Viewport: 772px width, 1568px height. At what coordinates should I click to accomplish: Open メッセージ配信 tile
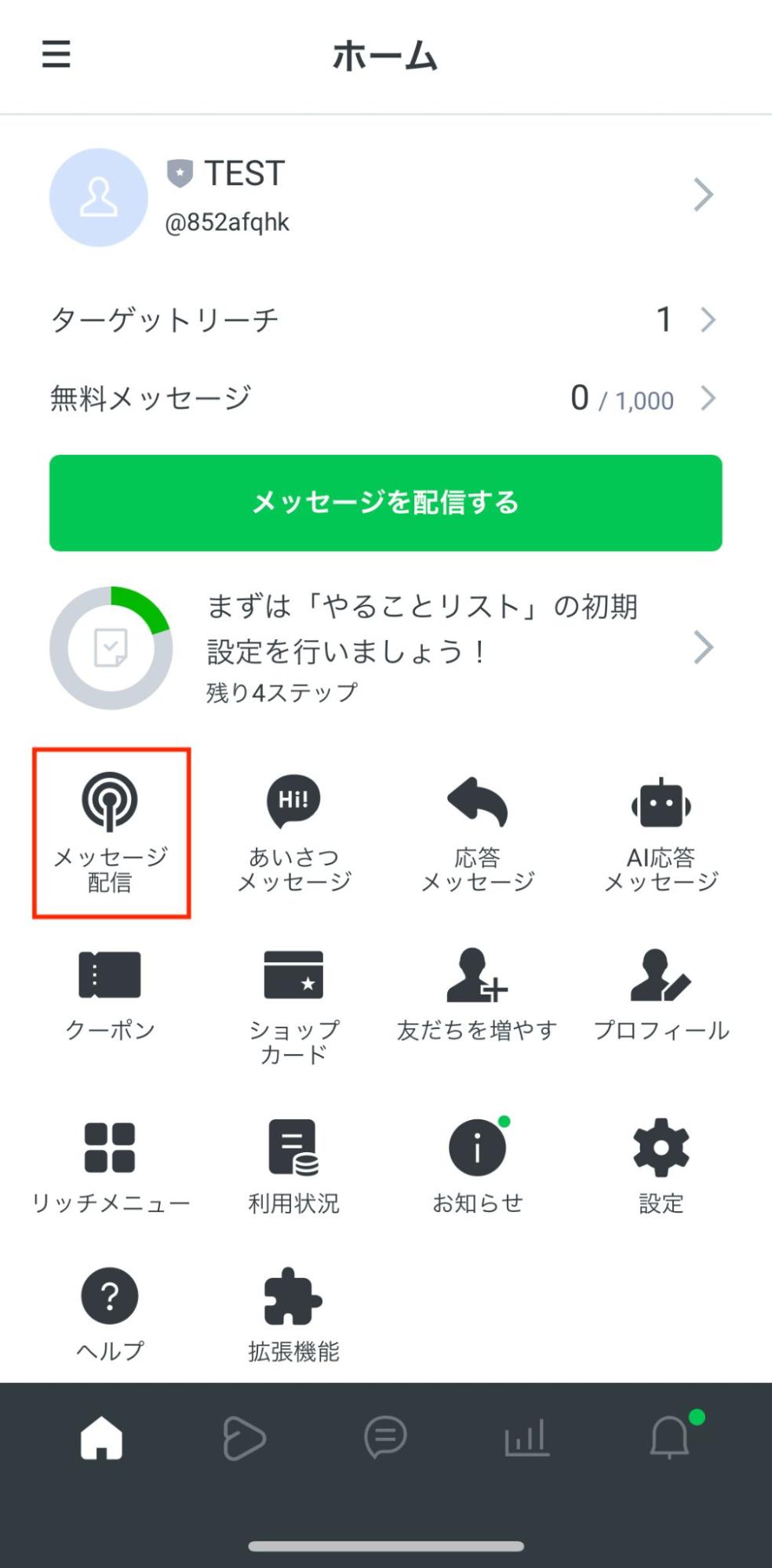point(111,831)
